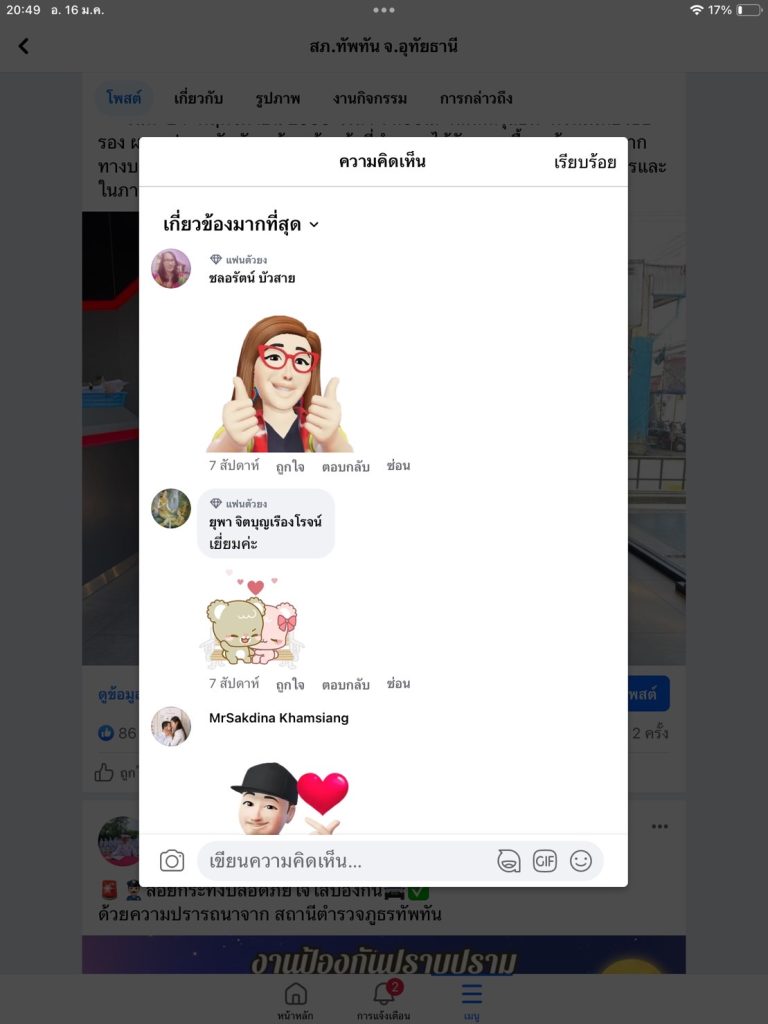Open the เมนู menu tab
Viewport: 768px width, 1024px height.
(471, 998)
